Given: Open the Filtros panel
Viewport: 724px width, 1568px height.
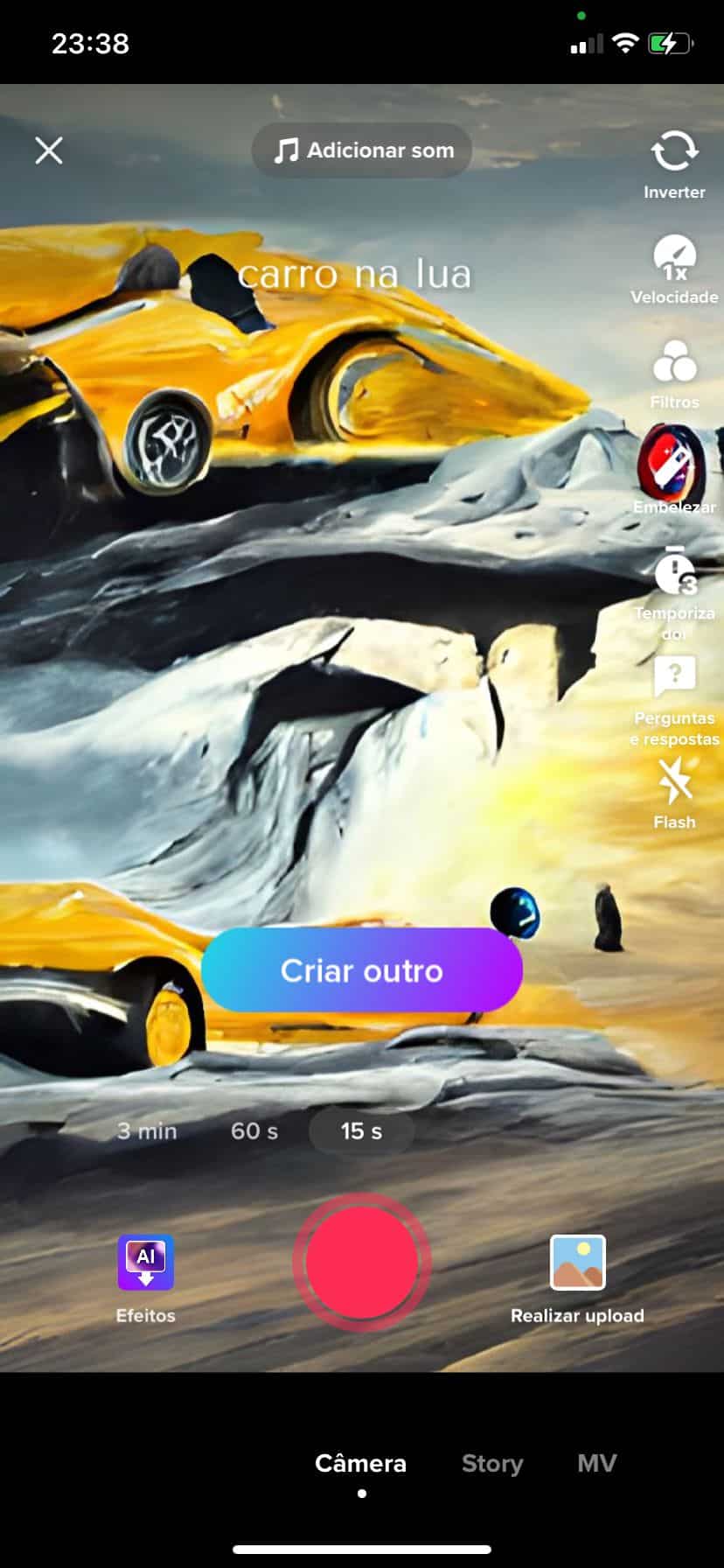Looking at the screenshot, I should 674,374.
